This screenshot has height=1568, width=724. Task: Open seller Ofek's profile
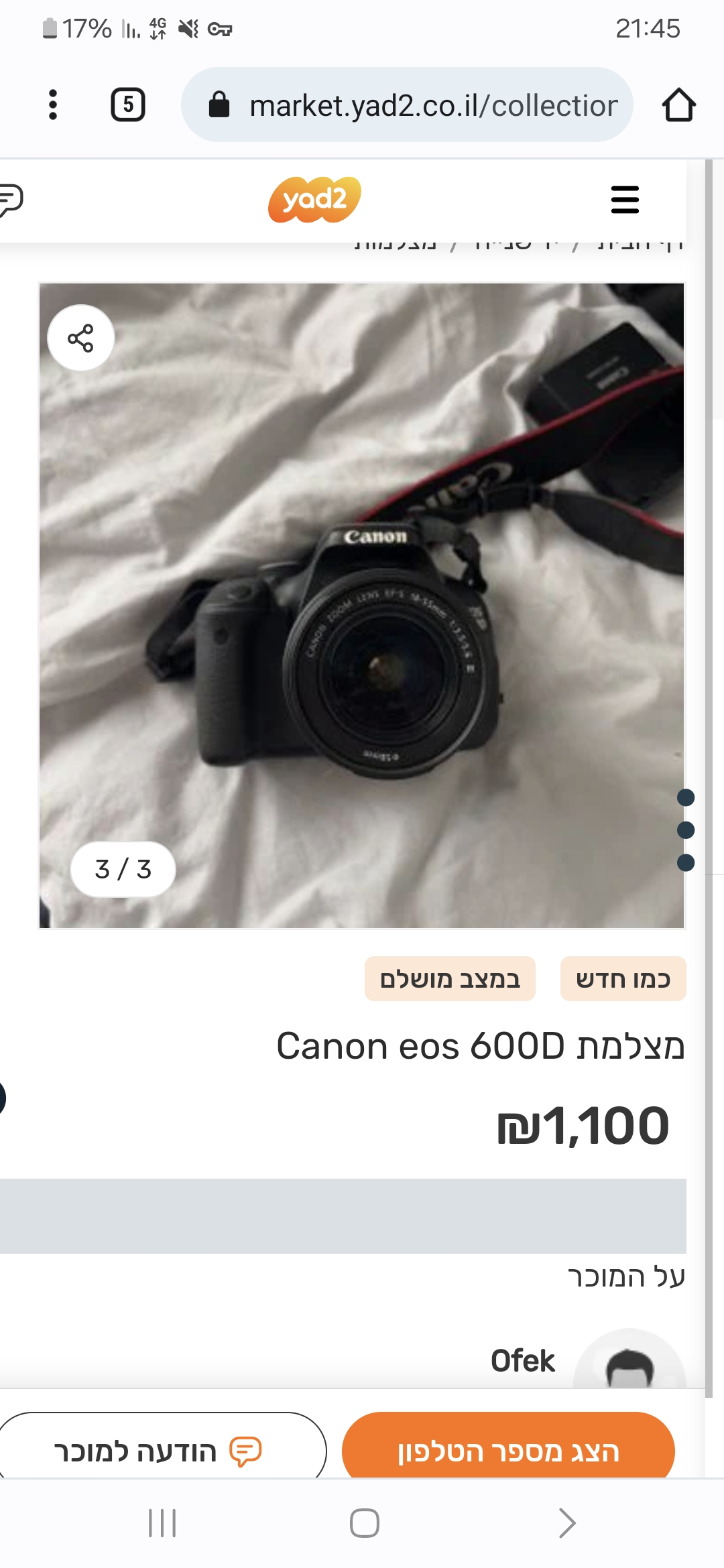click(523, 1360)
